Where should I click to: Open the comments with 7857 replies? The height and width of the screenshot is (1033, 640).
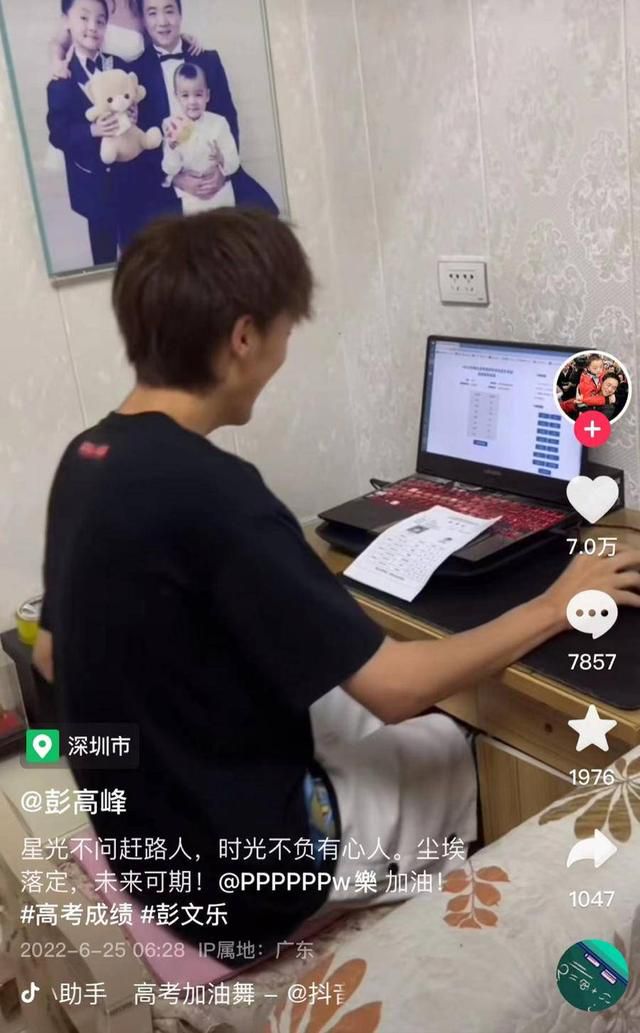(x=592, y=613)
